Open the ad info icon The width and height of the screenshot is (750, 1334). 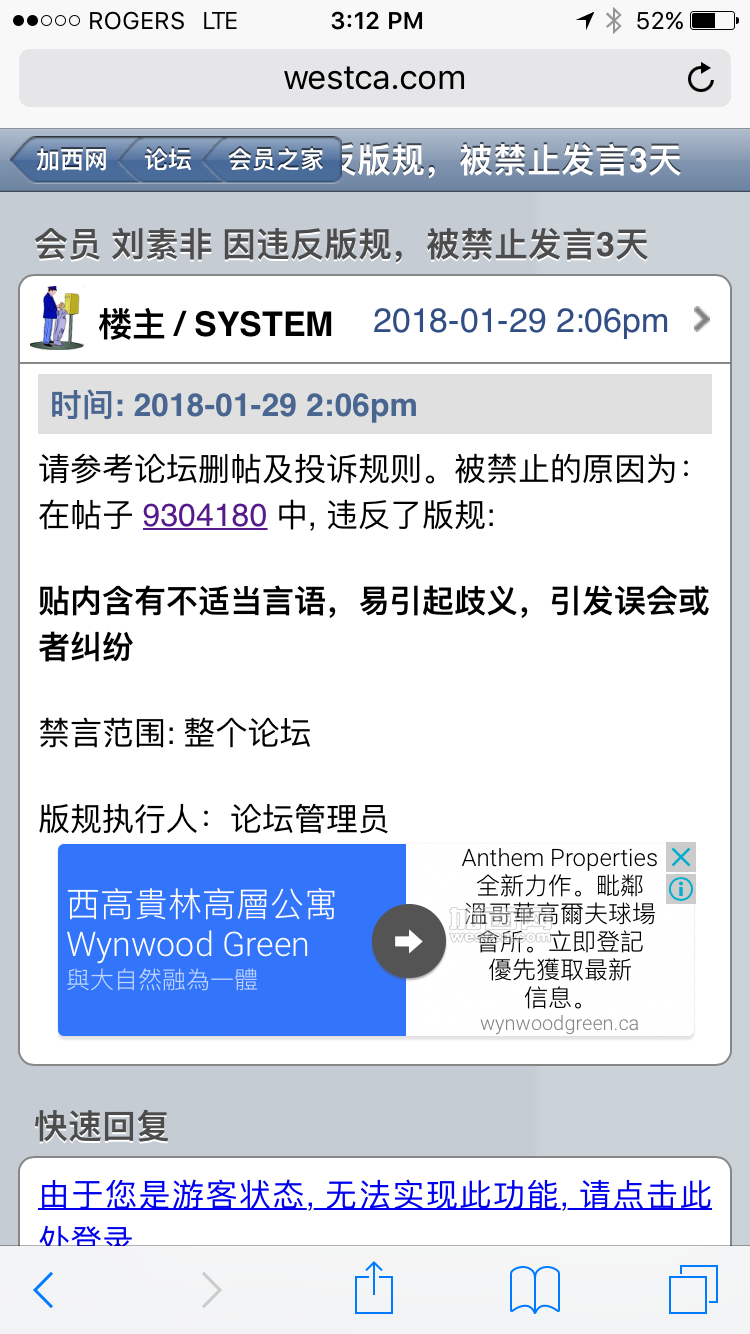pyautogui.click(x=681, y=888)
